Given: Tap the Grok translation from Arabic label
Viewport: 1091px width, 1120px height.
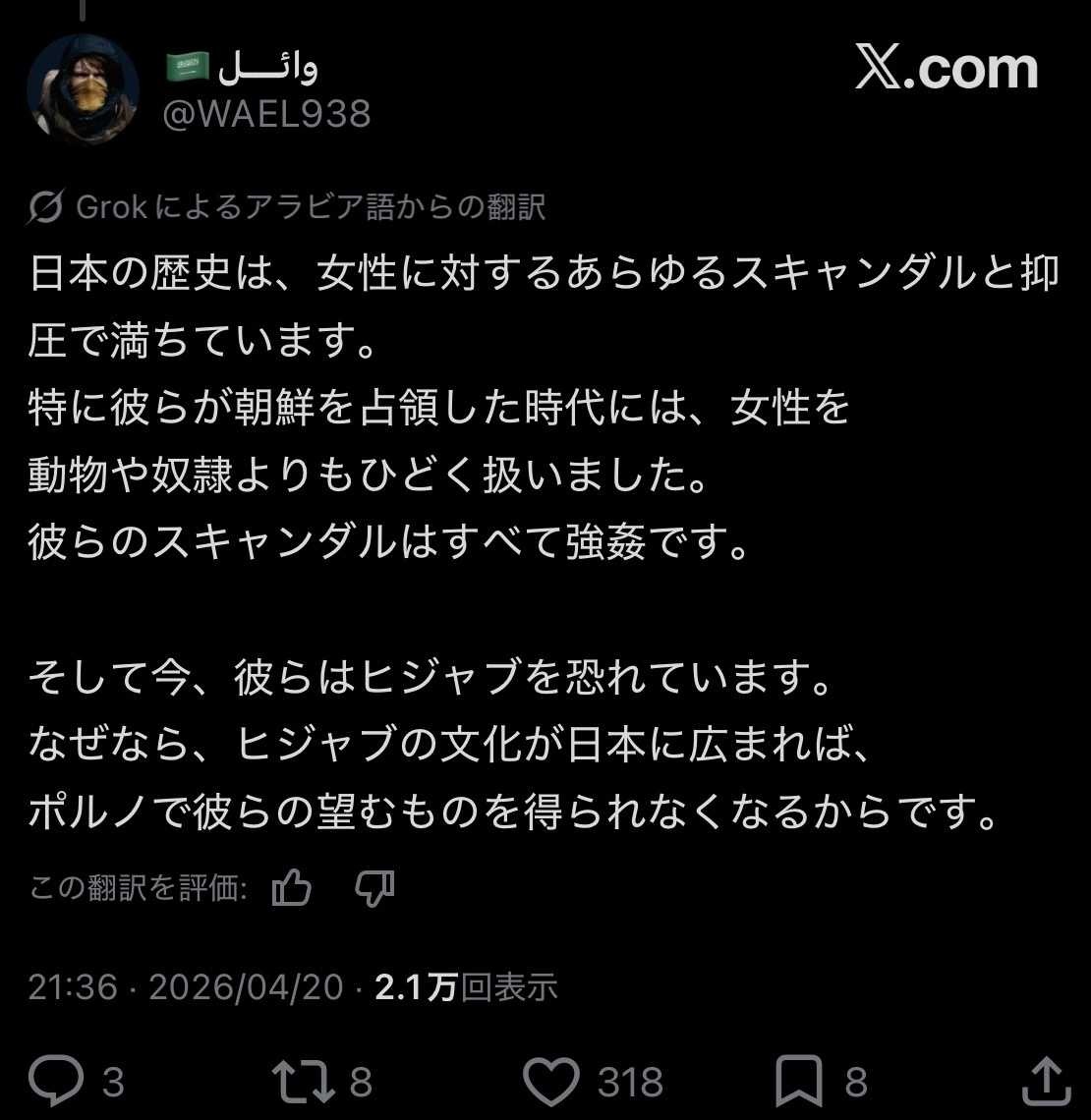Looking at the screenshot, I should [x=286, y=207].
